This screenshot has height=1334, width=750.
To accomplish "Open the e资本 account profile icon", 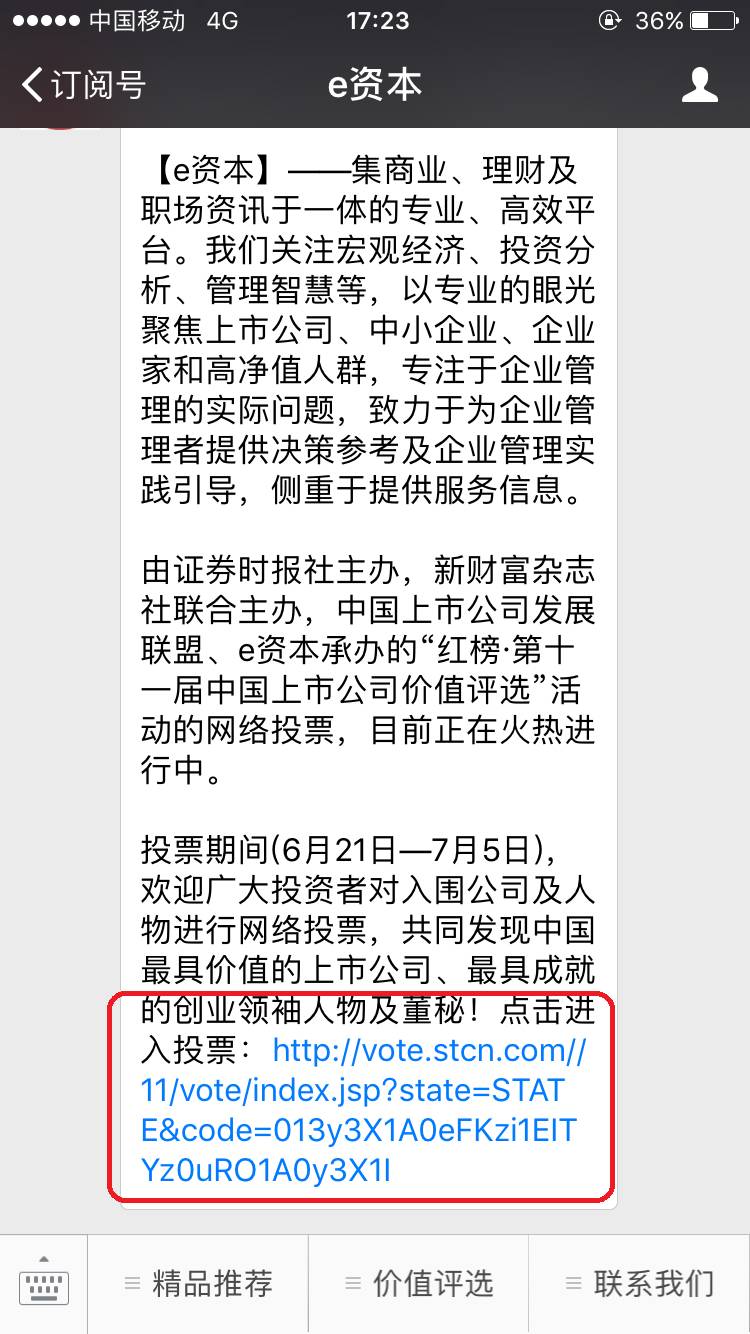I will (699, 85).
